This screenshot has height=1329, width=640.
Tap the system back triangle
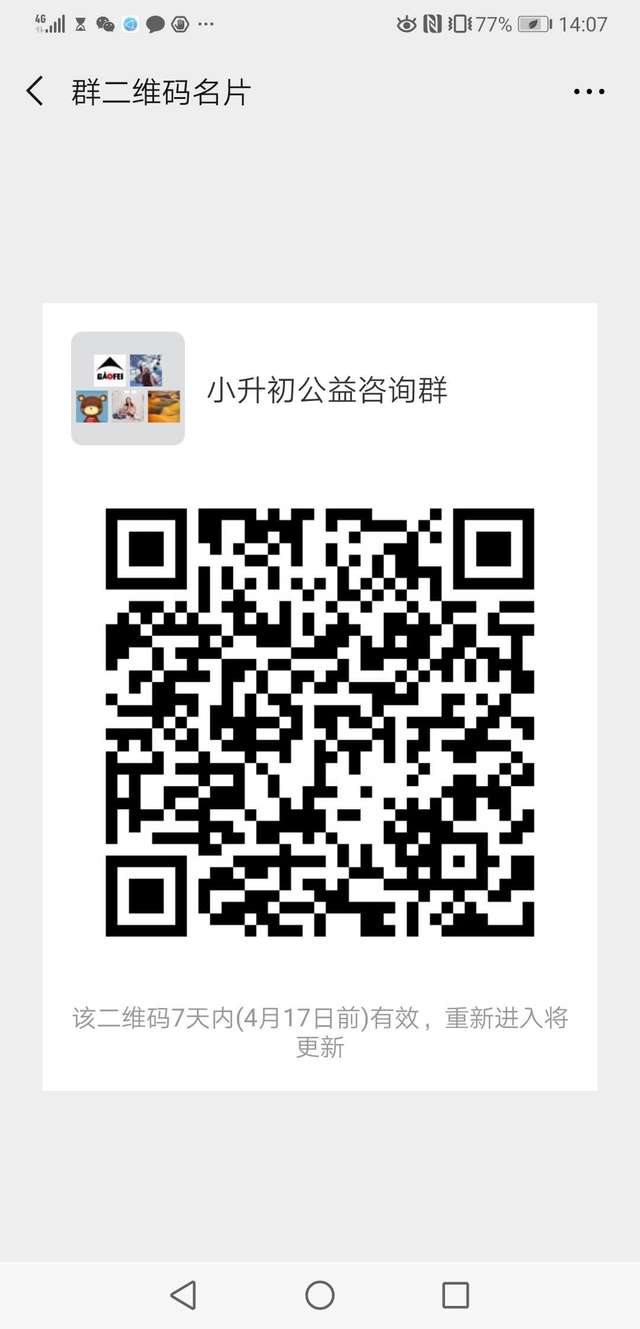183,1295
